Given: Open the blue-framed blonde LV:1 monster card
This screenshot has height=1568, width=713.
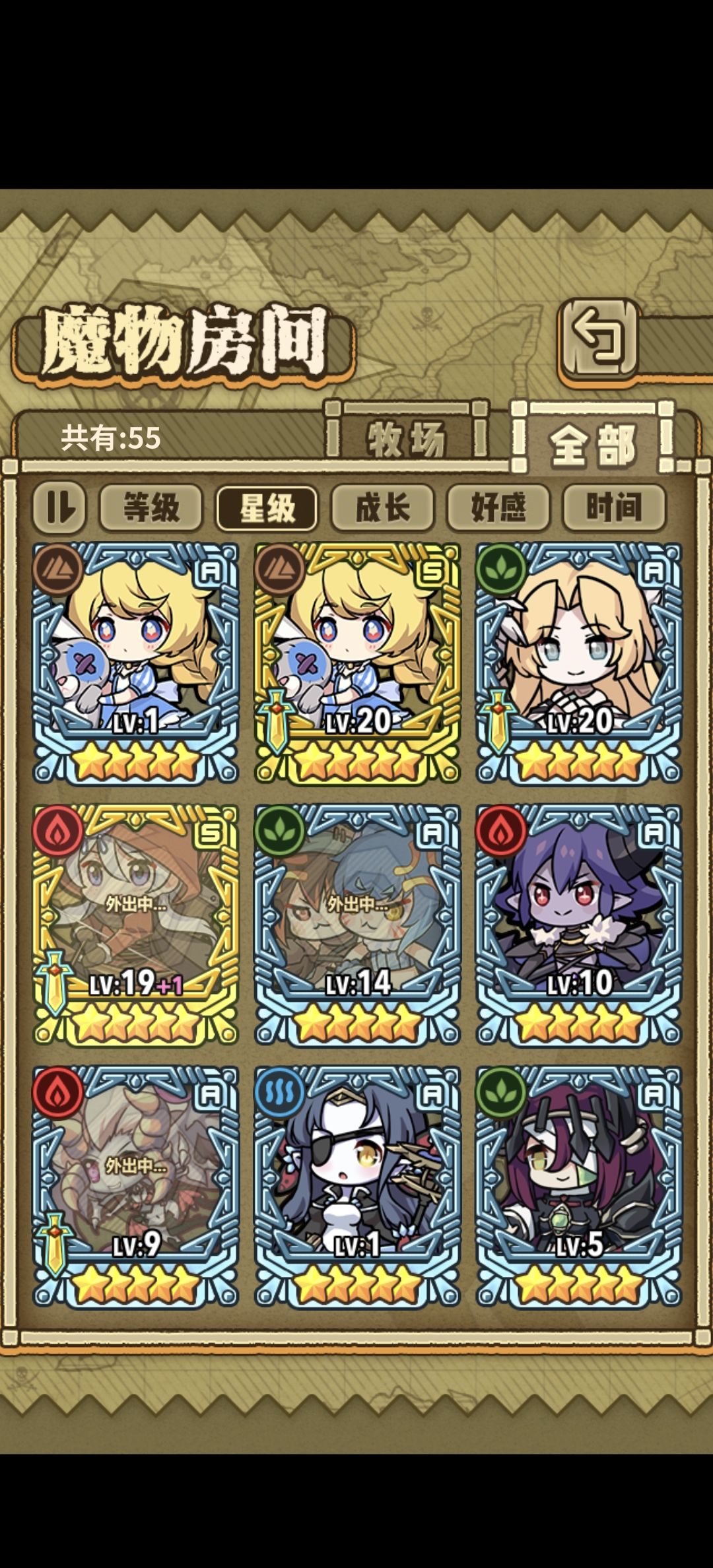Looking at the screenshot, I should pos(135,664).
